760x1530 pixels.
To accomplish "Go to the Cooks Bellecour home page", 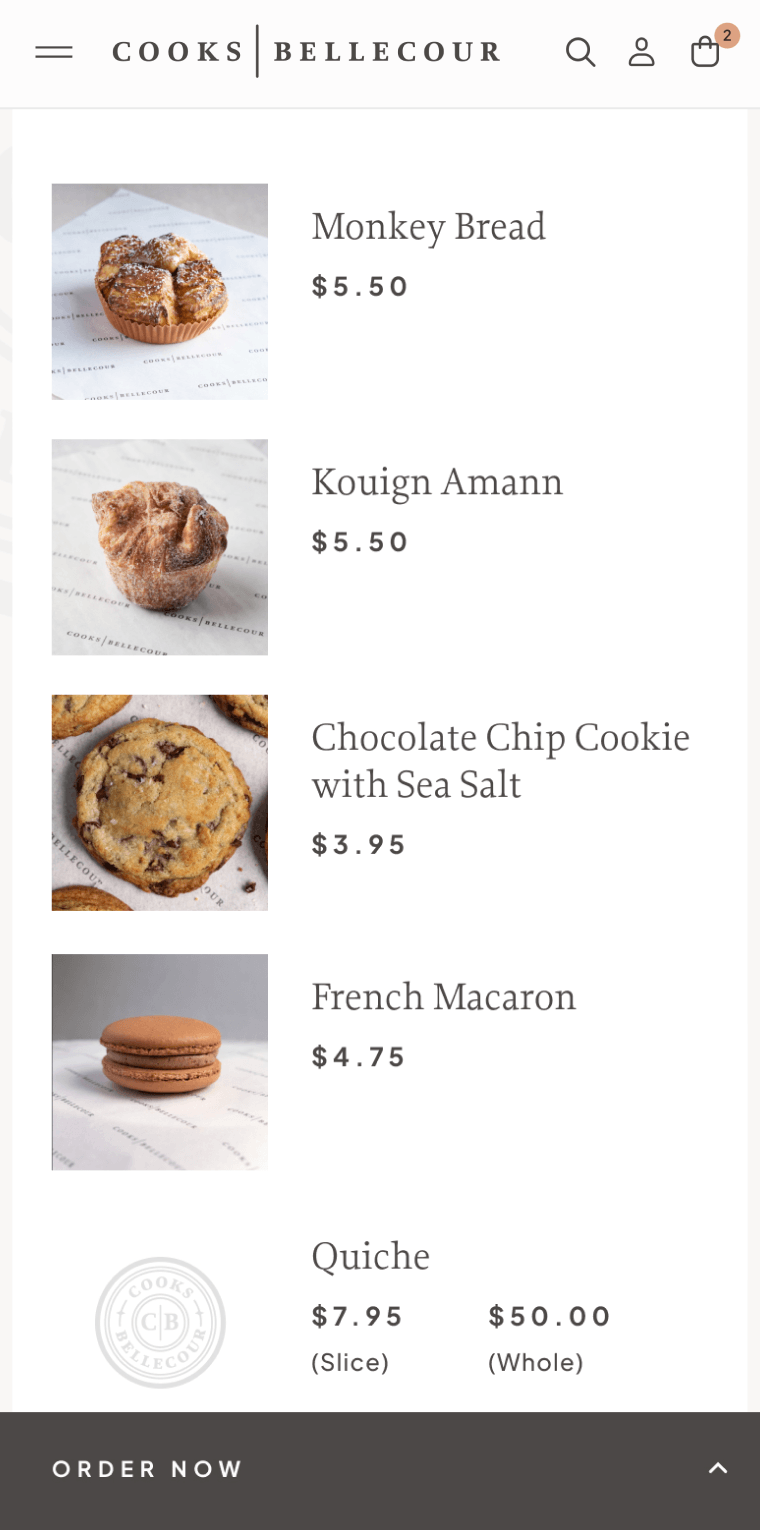I will click(306, 52).
